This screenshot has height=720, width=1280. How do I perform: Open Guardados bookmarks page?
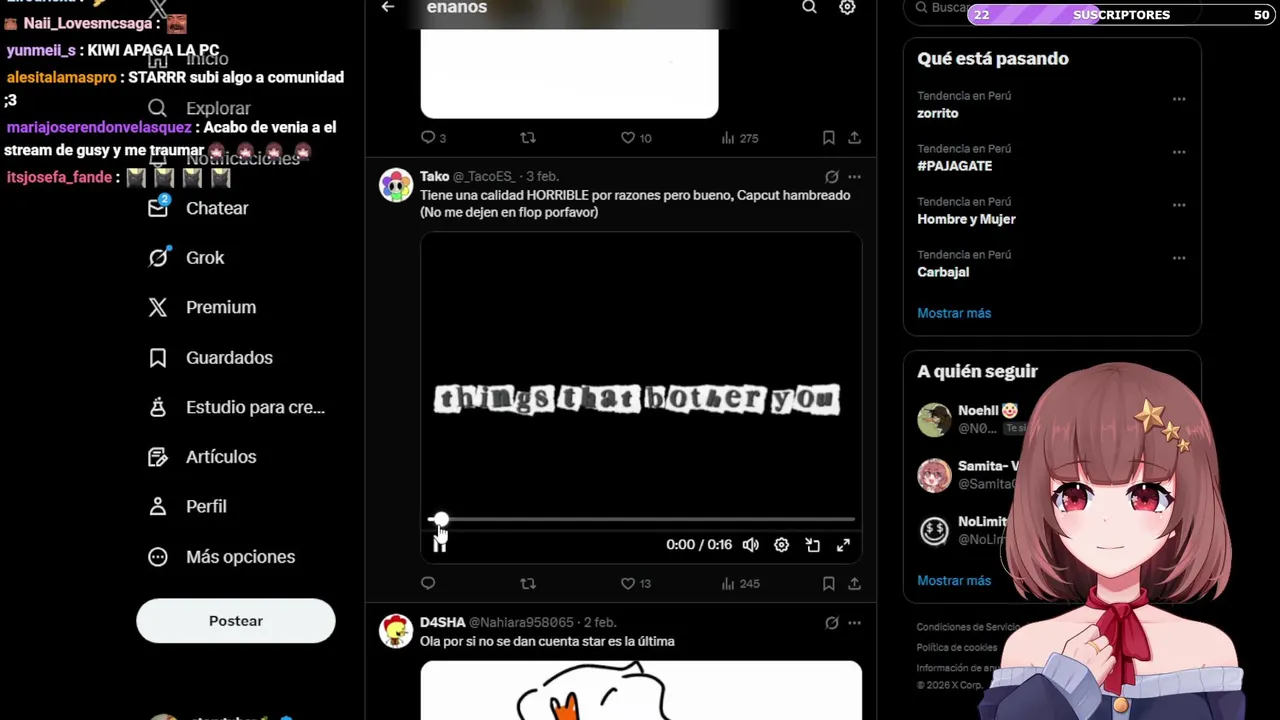pyautogui.click(x=228, y=358)
